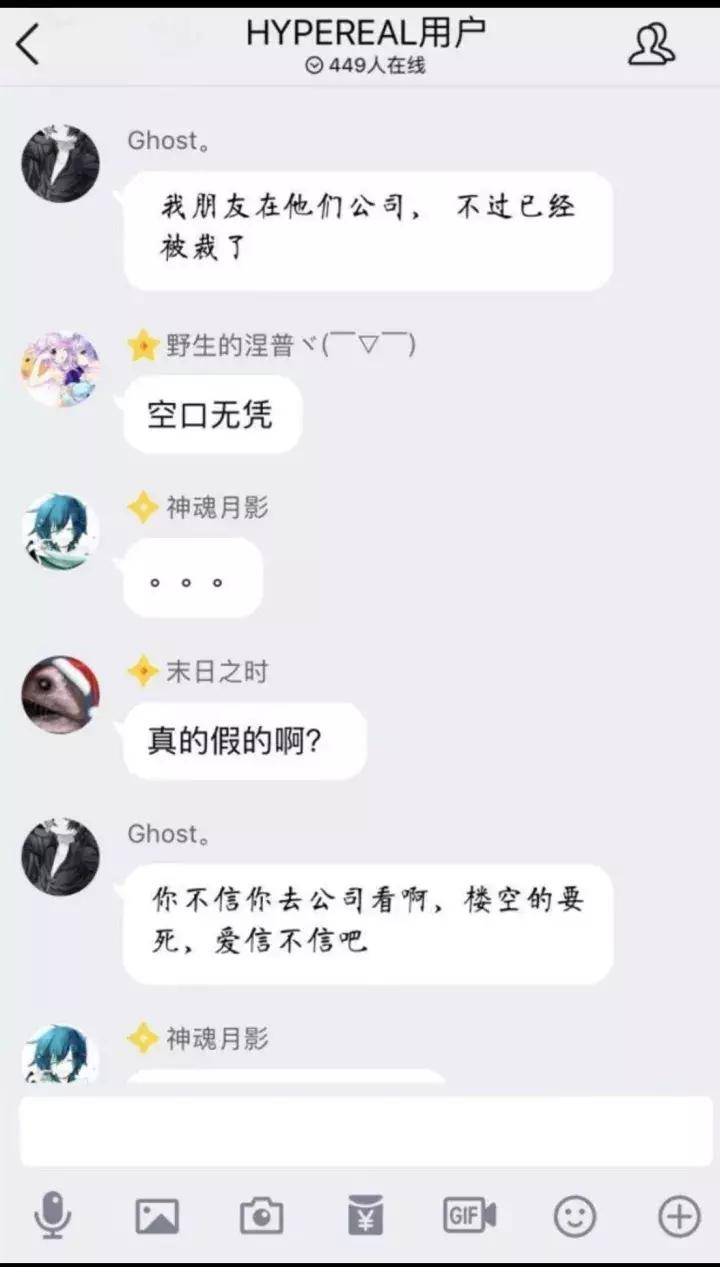Screen dimensions: 720x1267
Task: Tap the back arrow to leave chat
Action: tap(26, 42)
